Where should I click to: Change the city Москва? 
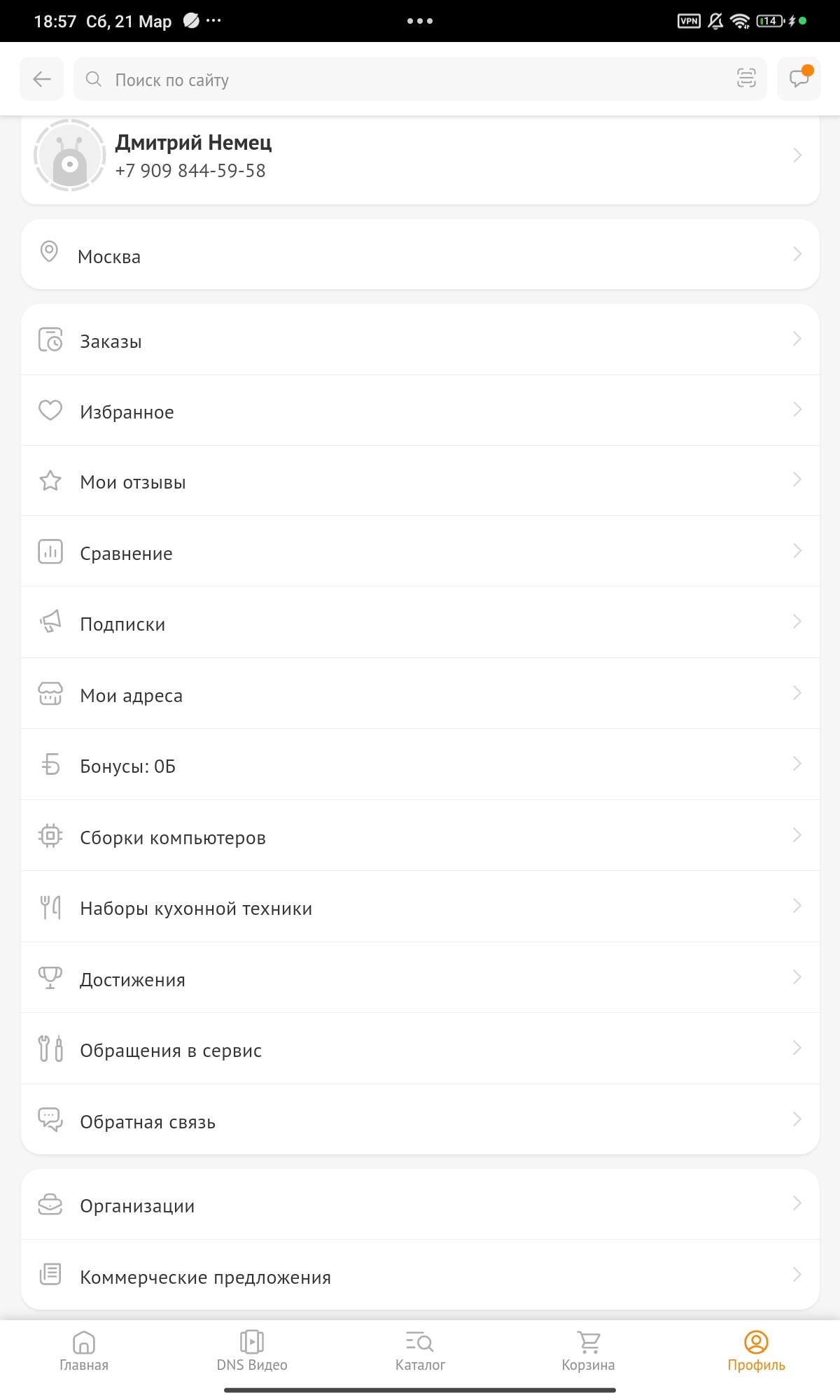(420, 255)
